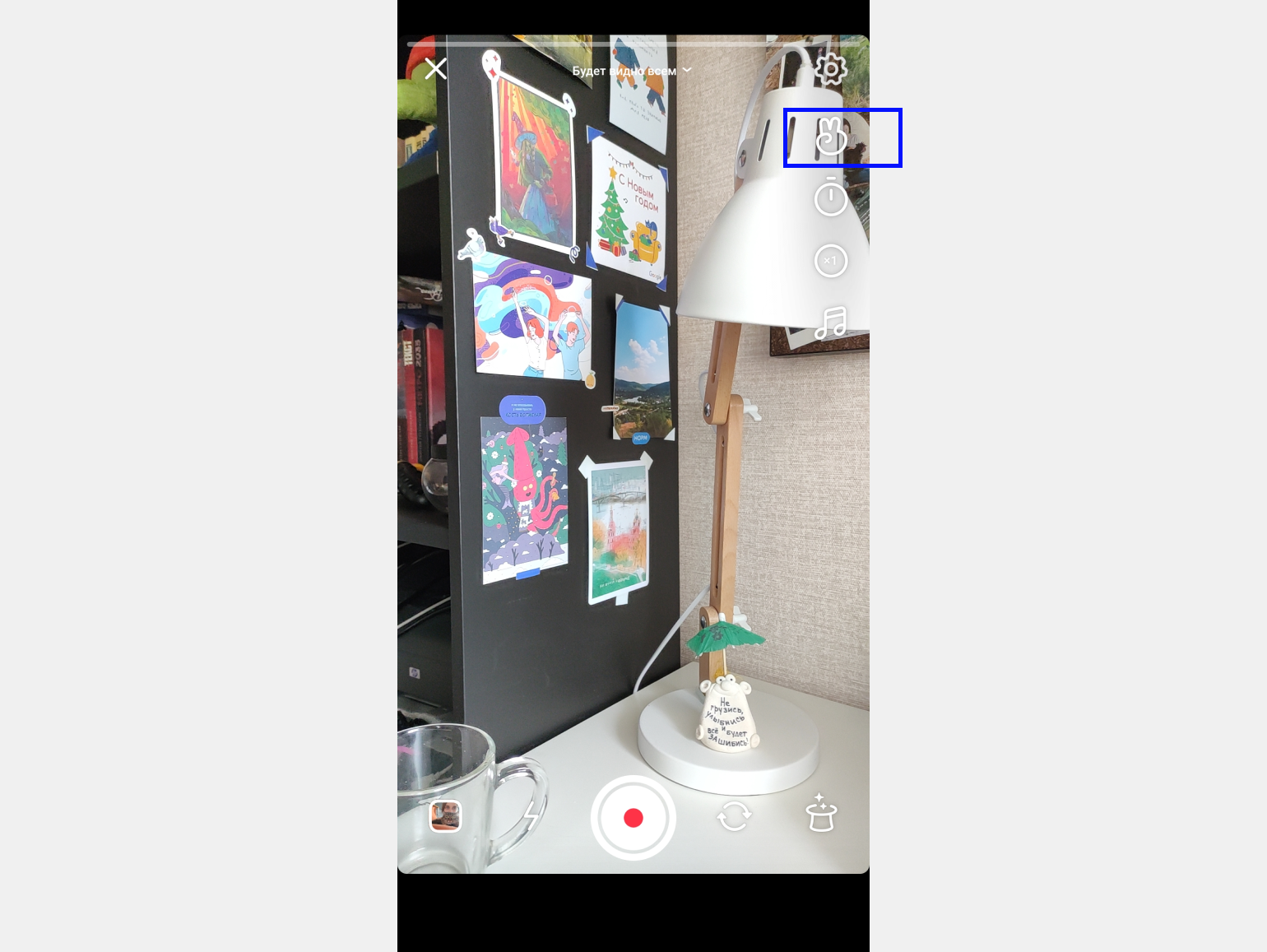Toggle the flash icon
Viewport: 1267px width, 952px height.
[x=531, y=816]
